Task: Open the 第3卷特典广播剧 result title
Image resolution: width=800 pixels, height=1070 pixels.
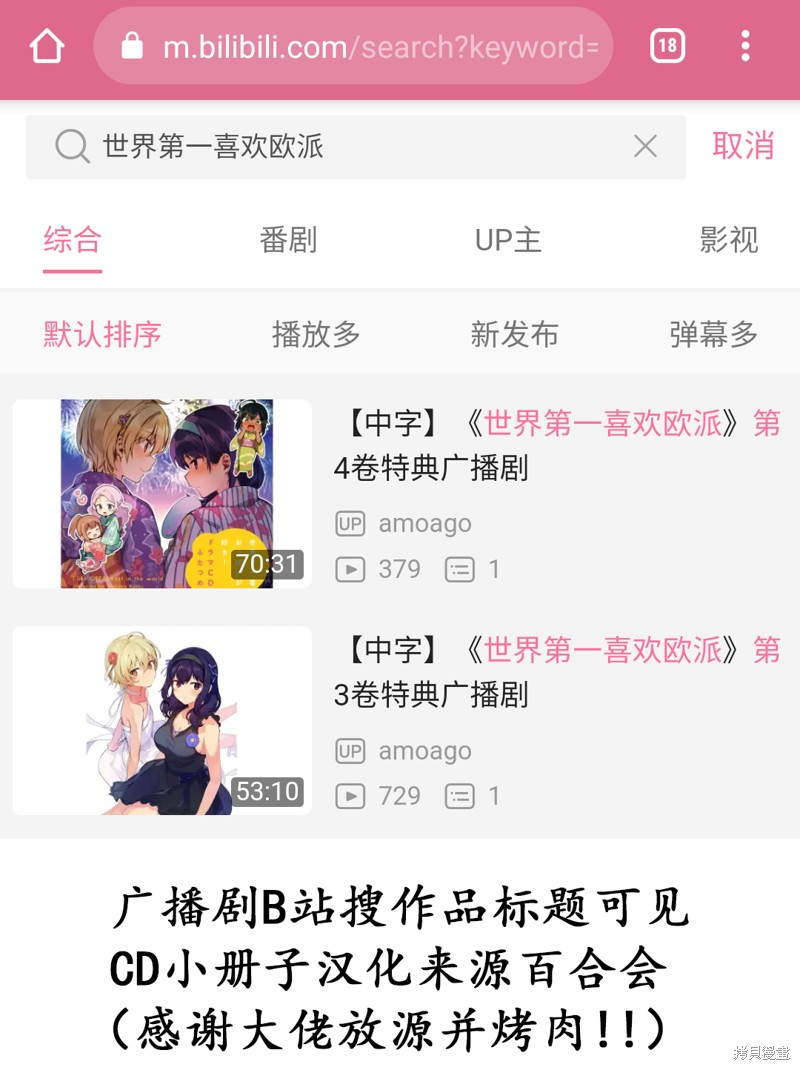Action: 556,672
